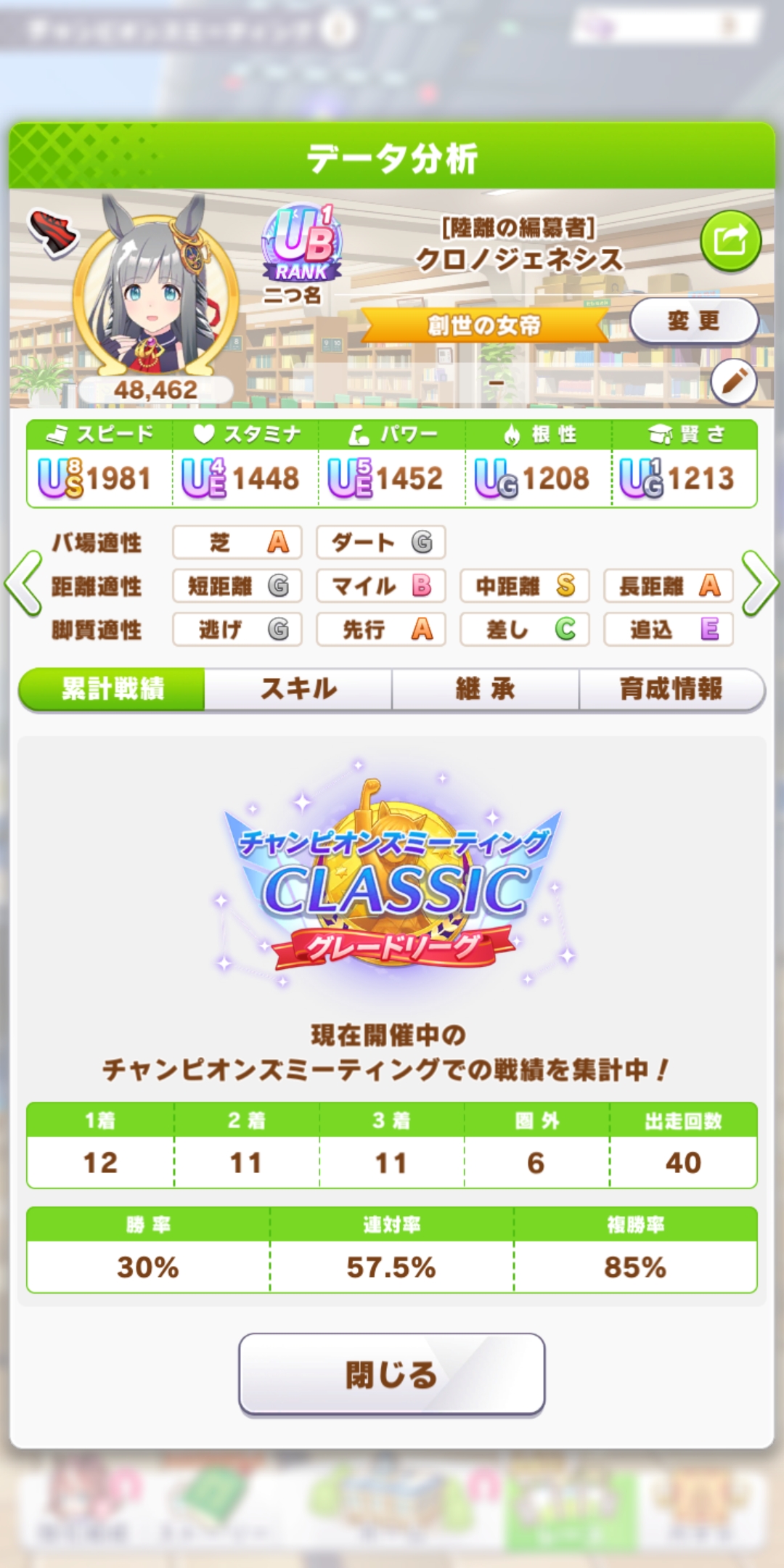Close the dialog with 閉じる
Viewport: 784px width, 1568px height.
click(392, 1374)
